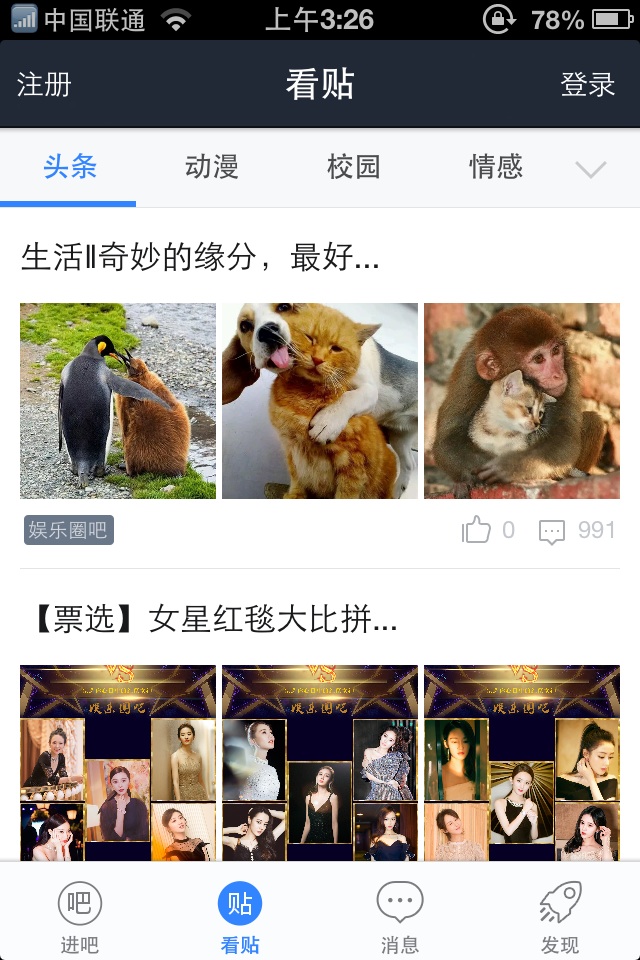This screenshot has width=640, height=960.
Task: Expand the category list chevron
Action: (x=591, y=169)
